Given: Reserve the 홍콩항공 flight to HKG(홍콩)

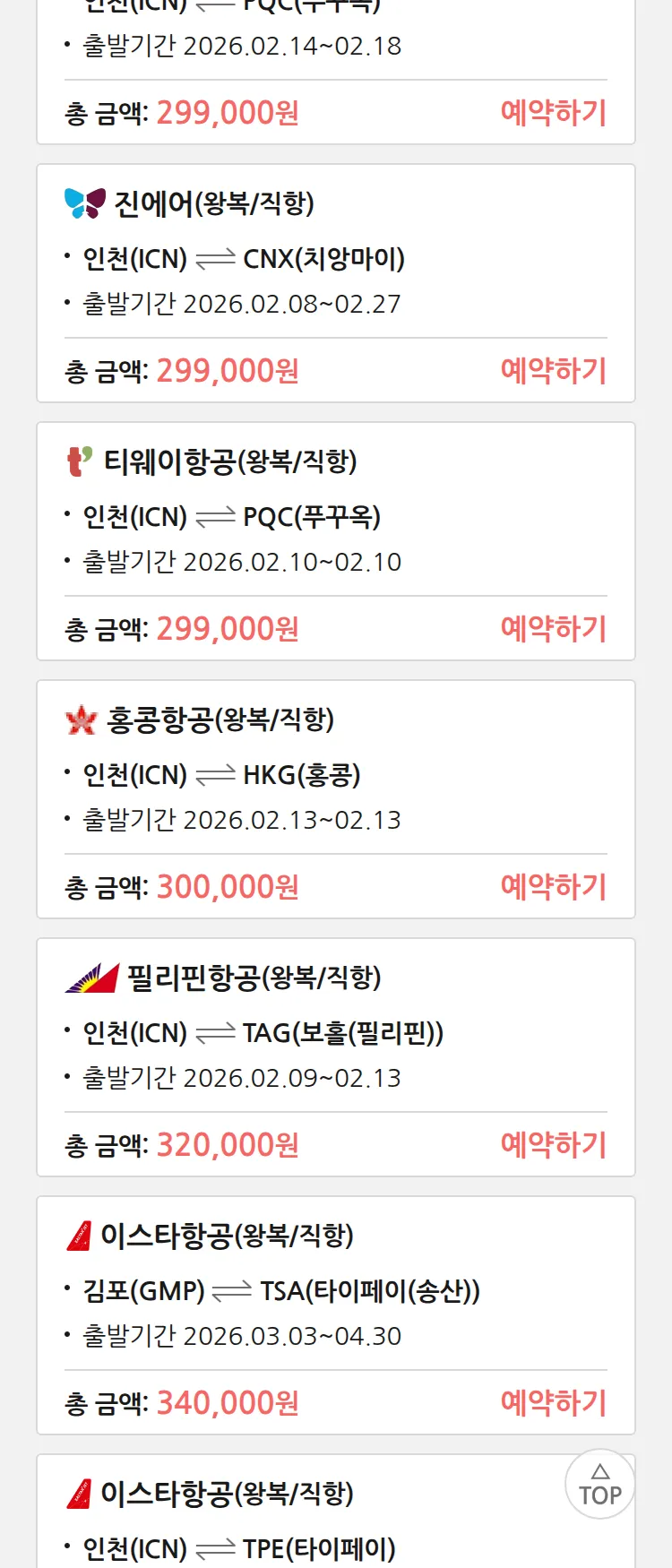Looking at the screenshot, I should click(x=553, y=887).
